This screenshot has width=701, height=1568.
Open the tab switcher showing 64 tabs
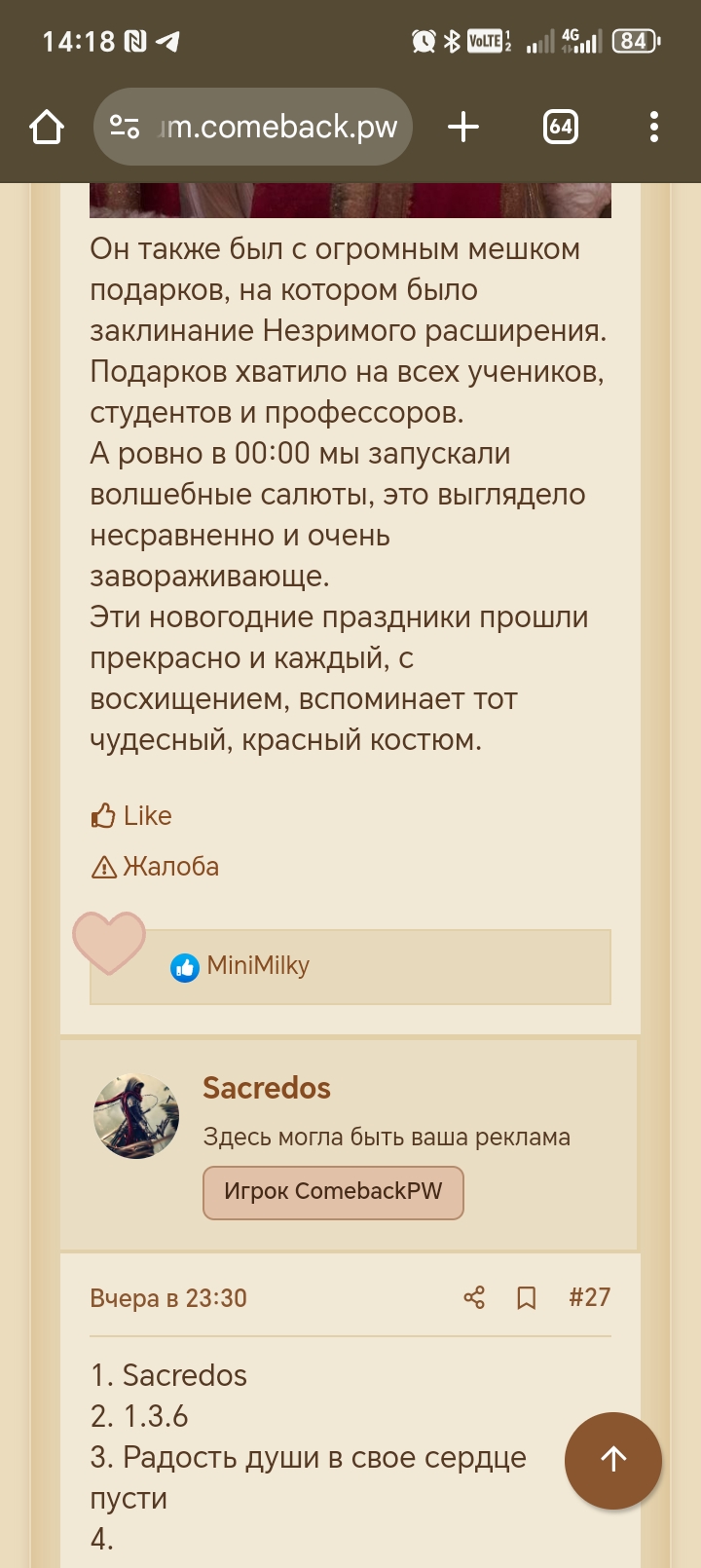(x=560, y=127)
